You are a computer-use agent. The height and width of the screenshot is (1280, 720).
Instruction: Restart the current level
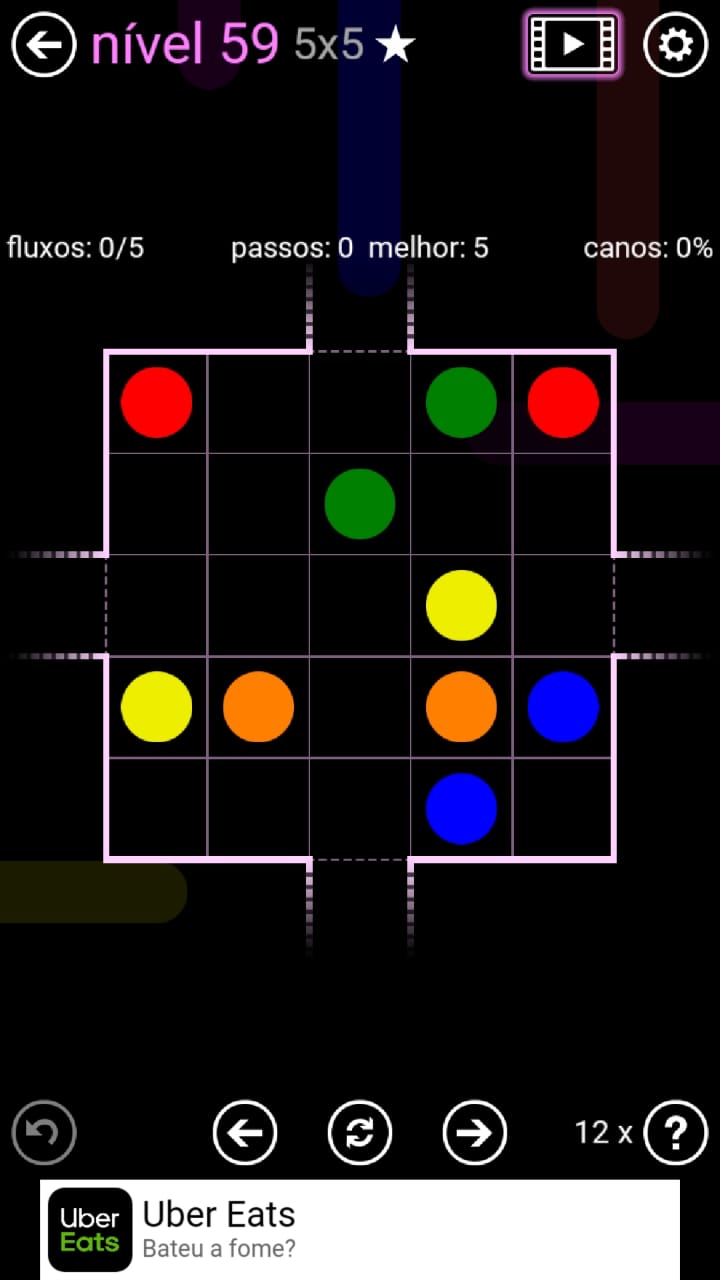click(360, 1132)
